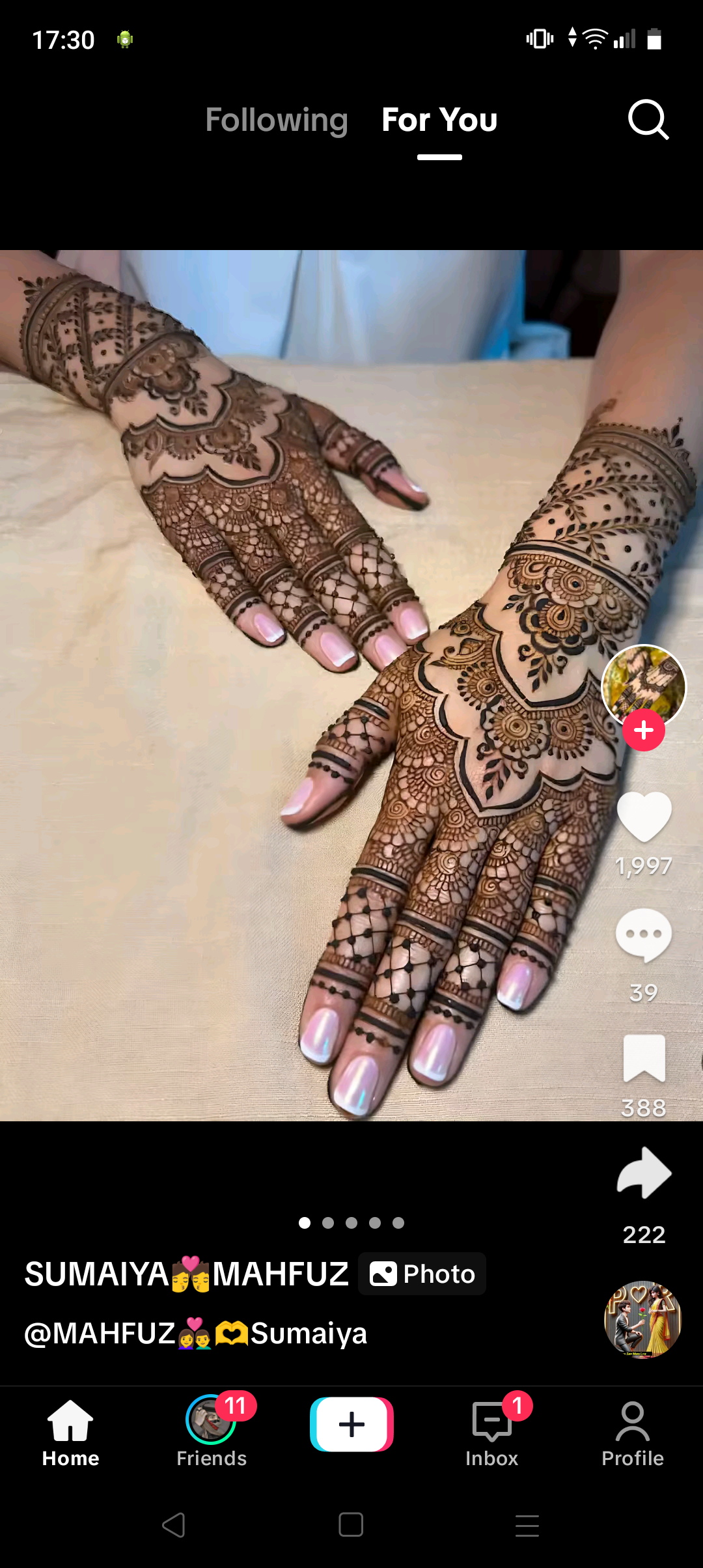
Task: Select the For You tab
Action: coord(439,120)
